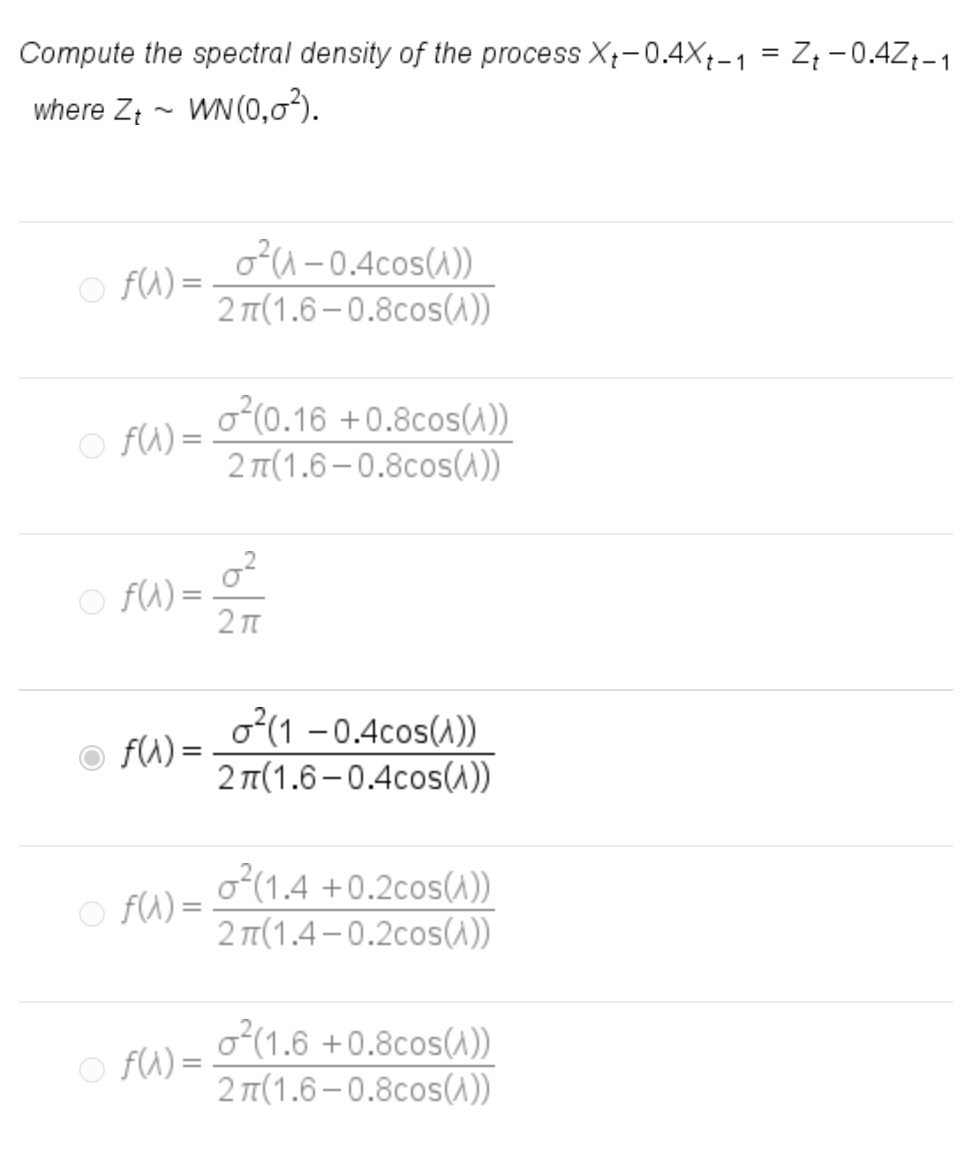
Task: Mark the answer with numerator σ²(1.4+0.2cos(λ))
Action: coord(91,915)
